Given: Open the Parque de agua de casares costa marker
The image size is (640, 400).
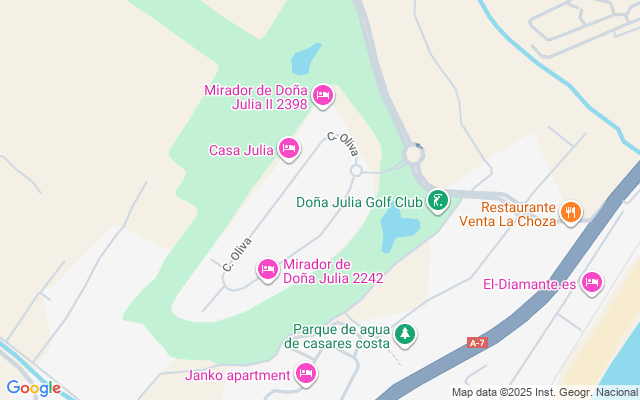Looking at the screenshot, I should point(405,334).
